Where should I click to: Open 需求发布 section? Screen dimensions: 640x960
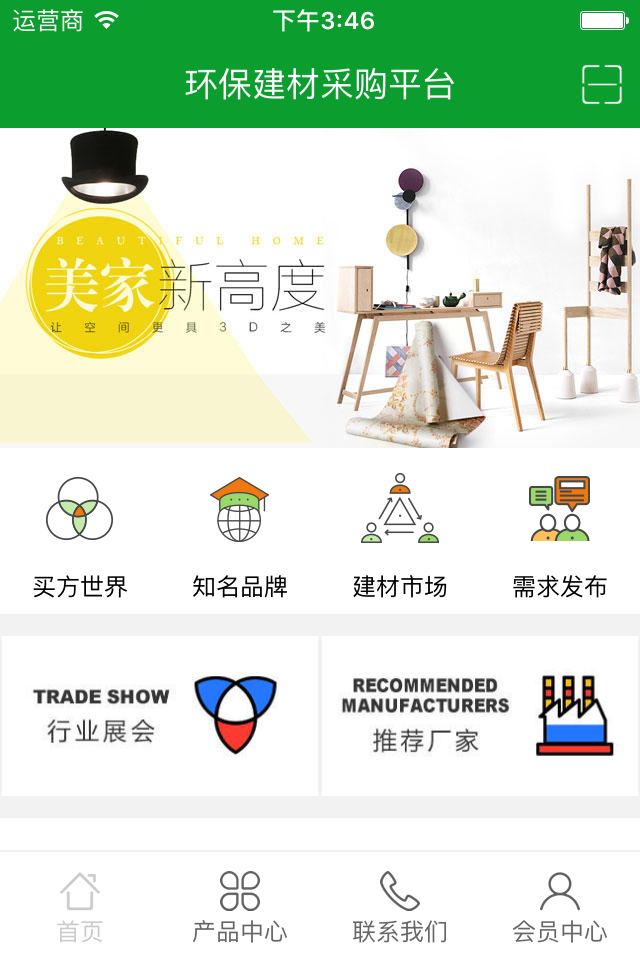pyautogui.click(x=560, y=535)
